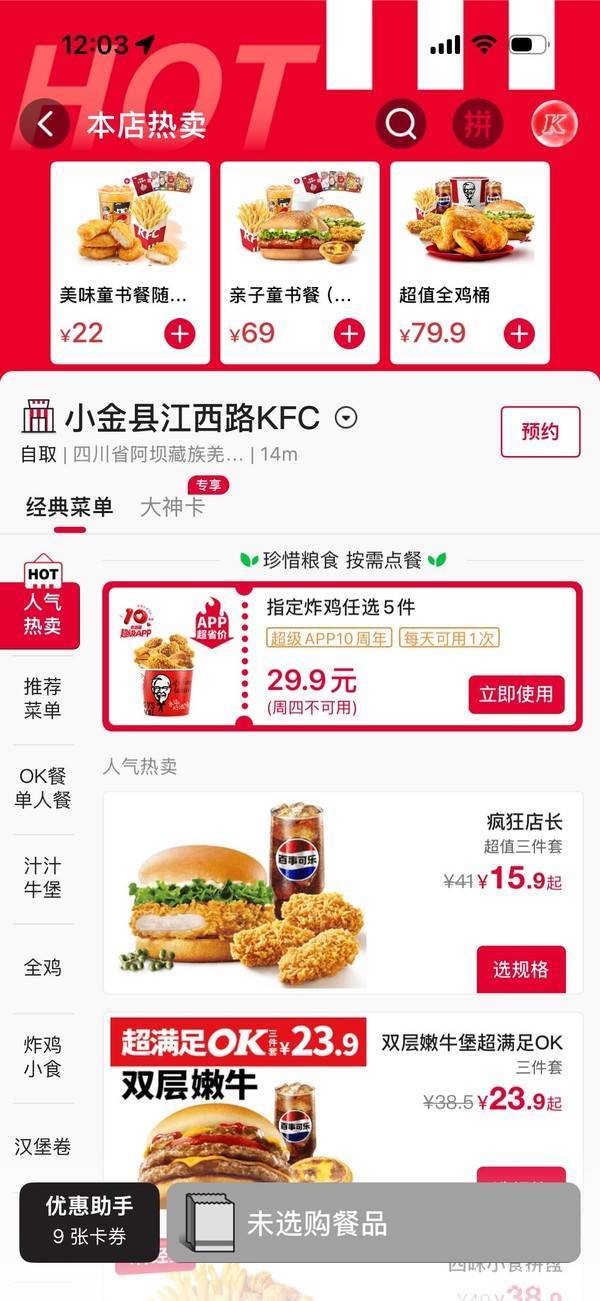Add 美味童书餐 ¥22 to cart

[x=180, y=334]
